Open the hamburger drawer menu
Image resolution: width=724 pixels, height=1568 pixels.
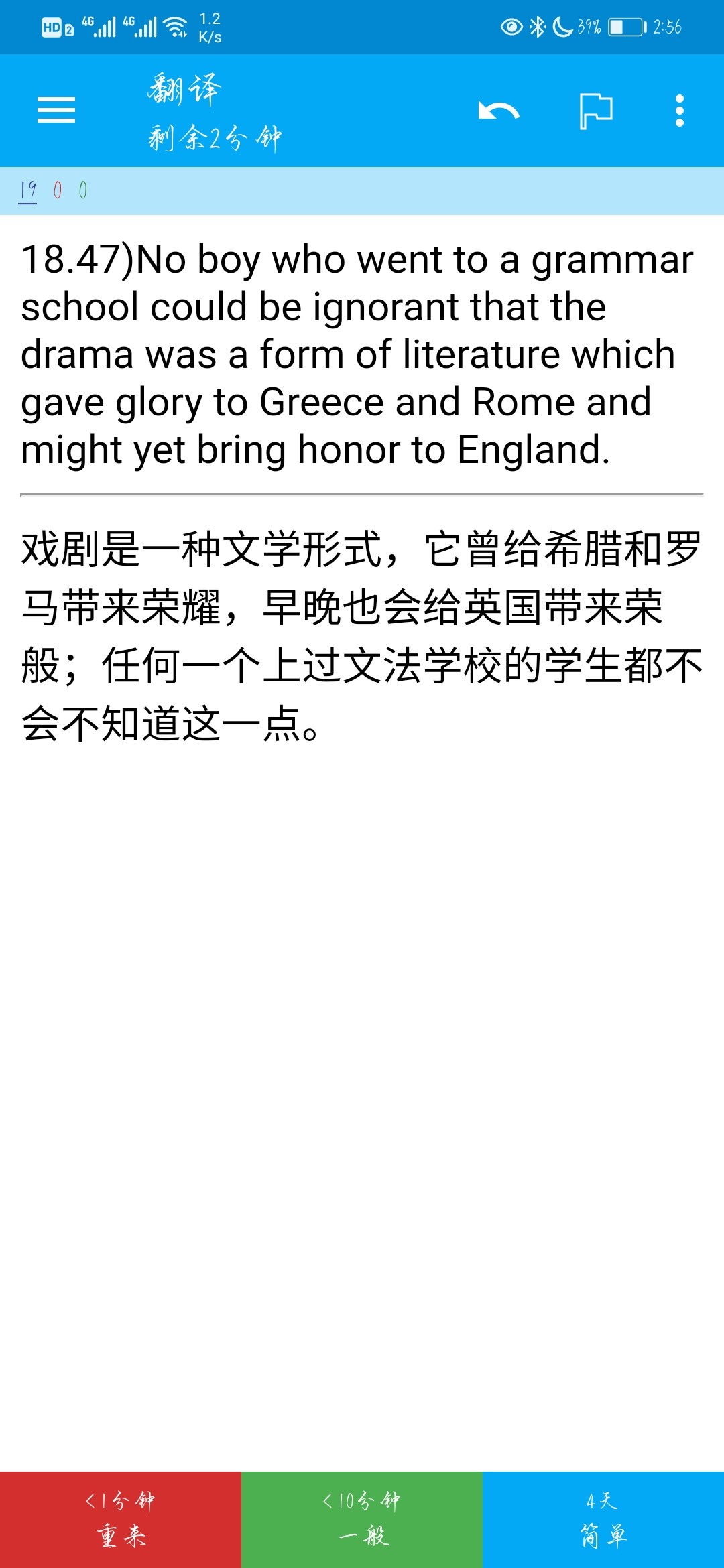pos(56,111)
